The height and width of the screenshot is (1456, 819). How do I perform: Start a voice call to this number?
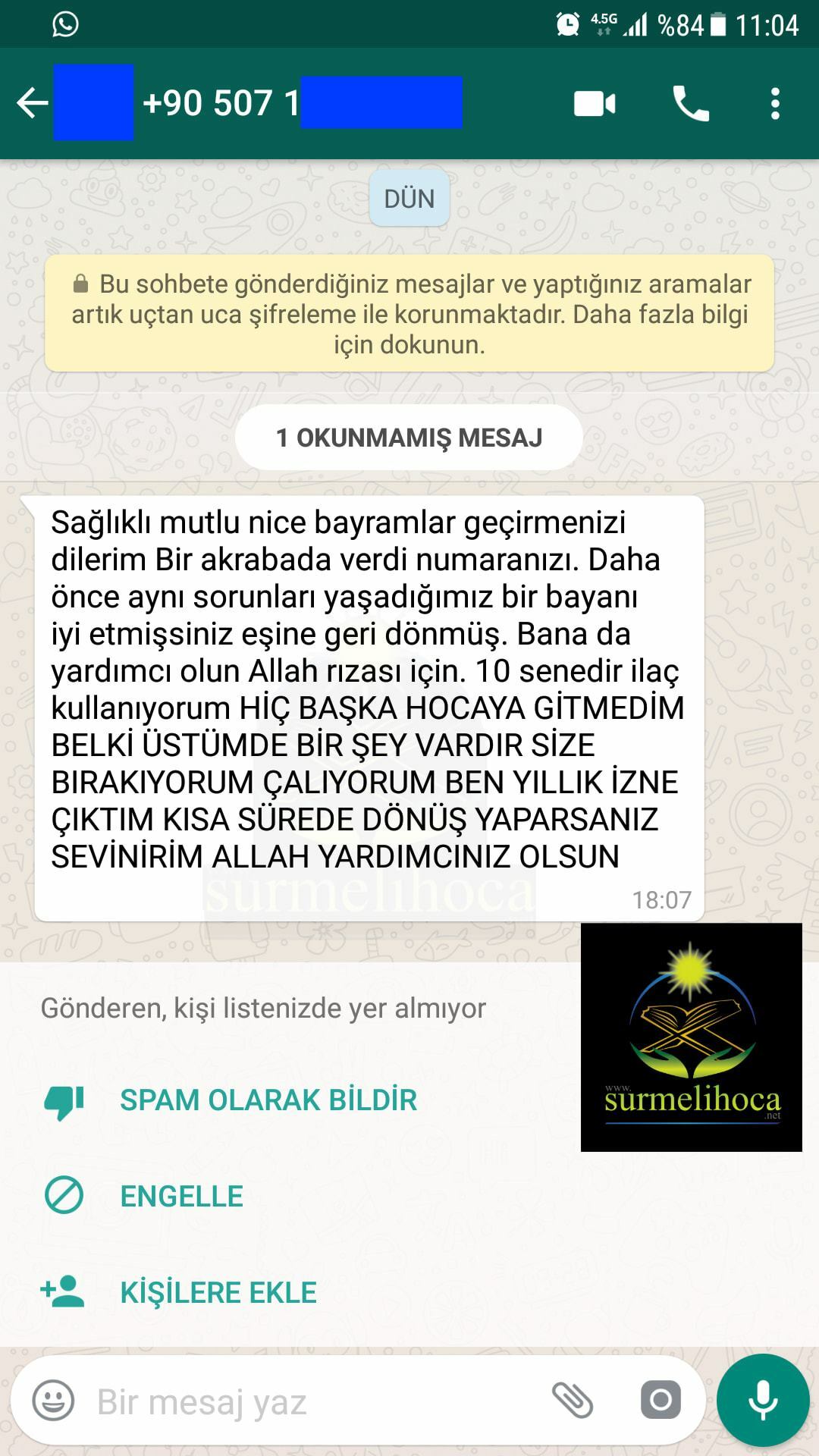691,104
